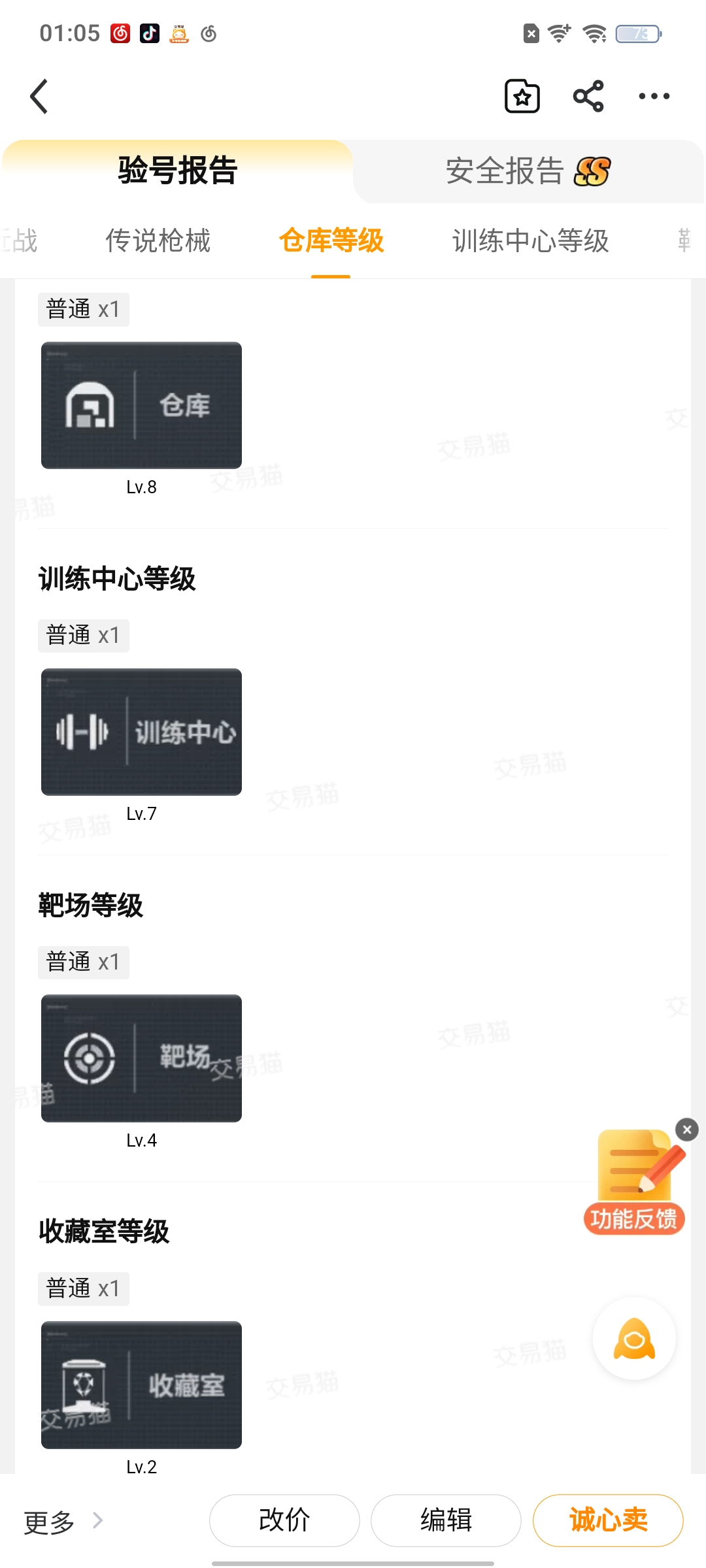Jump to 训练中心等级 section tab
This screenshot has height=1568, width=706.
coord(530,240)
